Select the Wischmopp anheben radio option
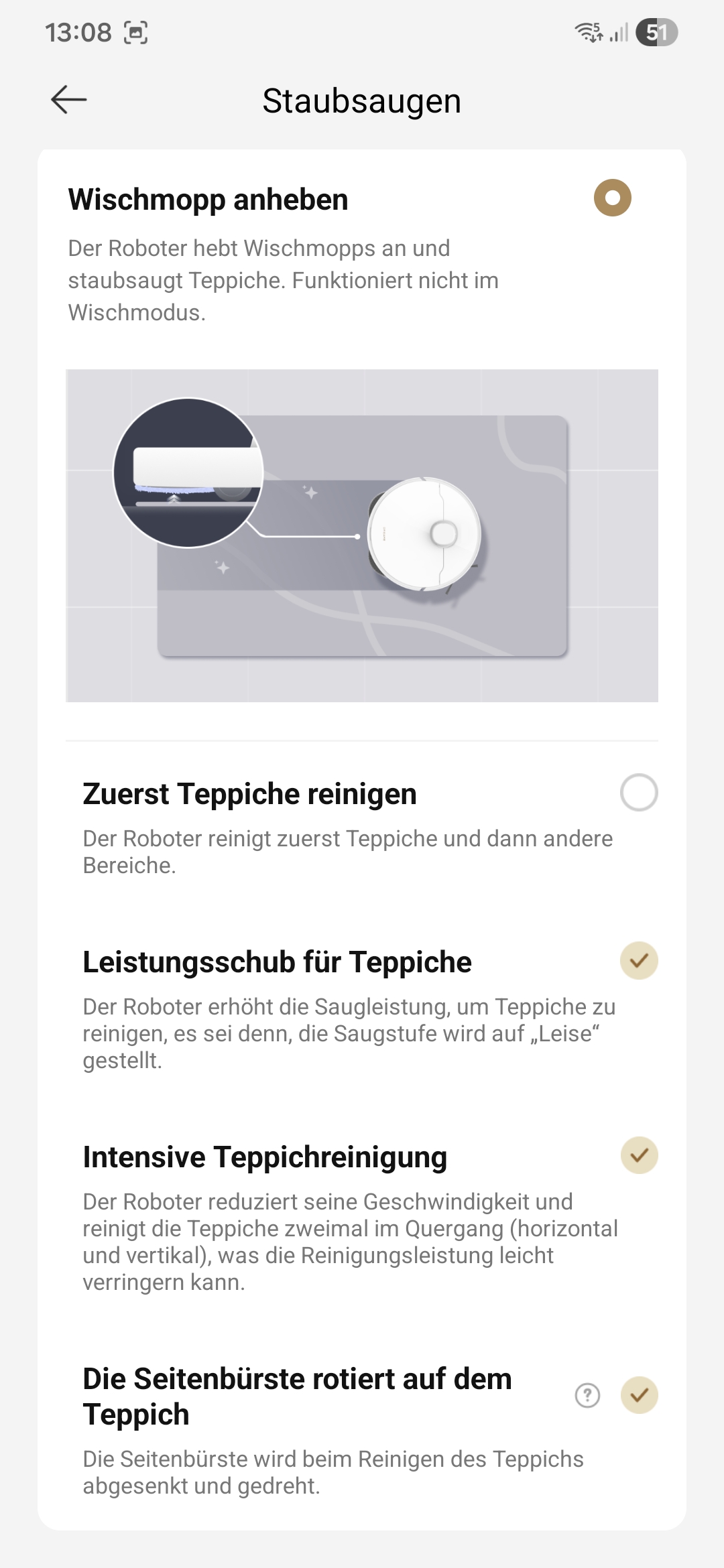 tap(612, 198)
